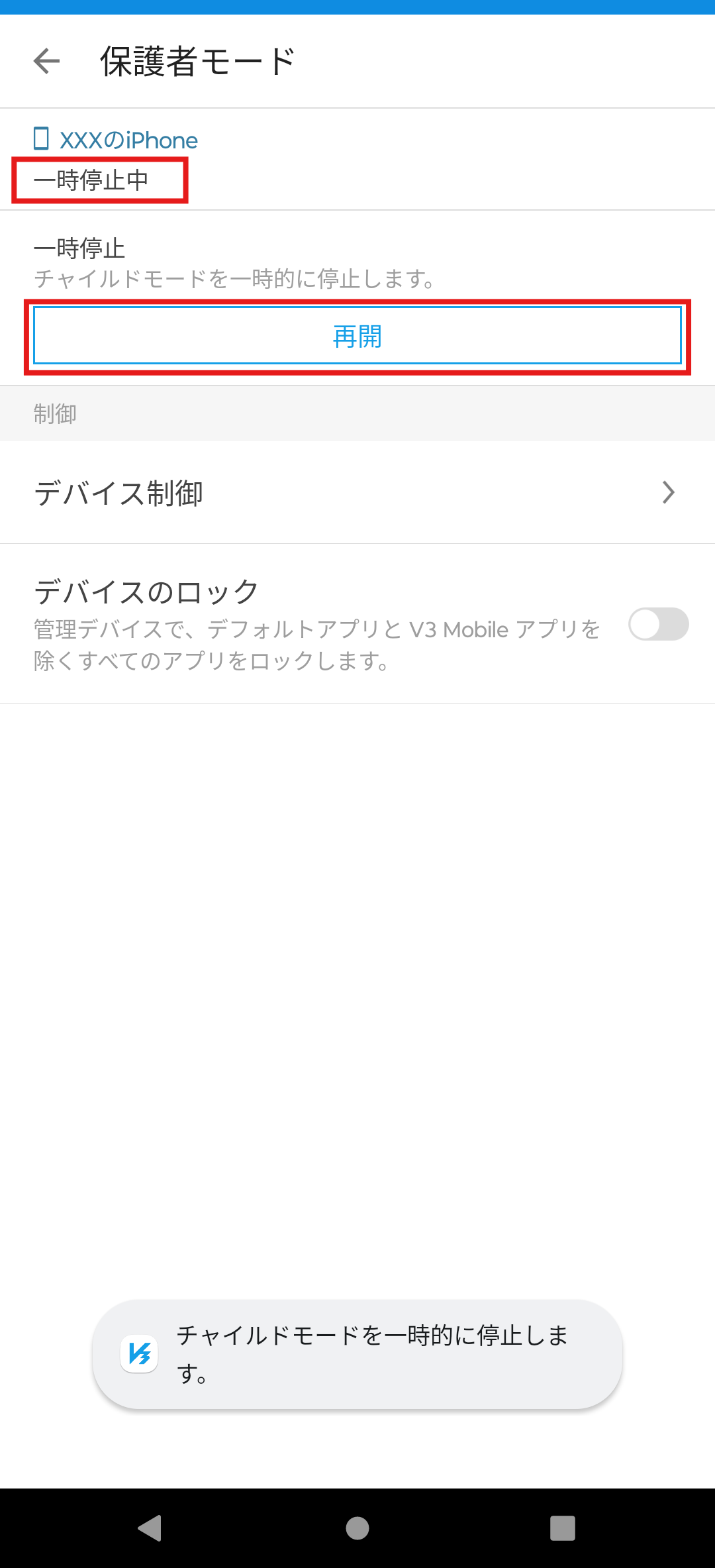Go back using the top arrow

(x=46, y=62)
